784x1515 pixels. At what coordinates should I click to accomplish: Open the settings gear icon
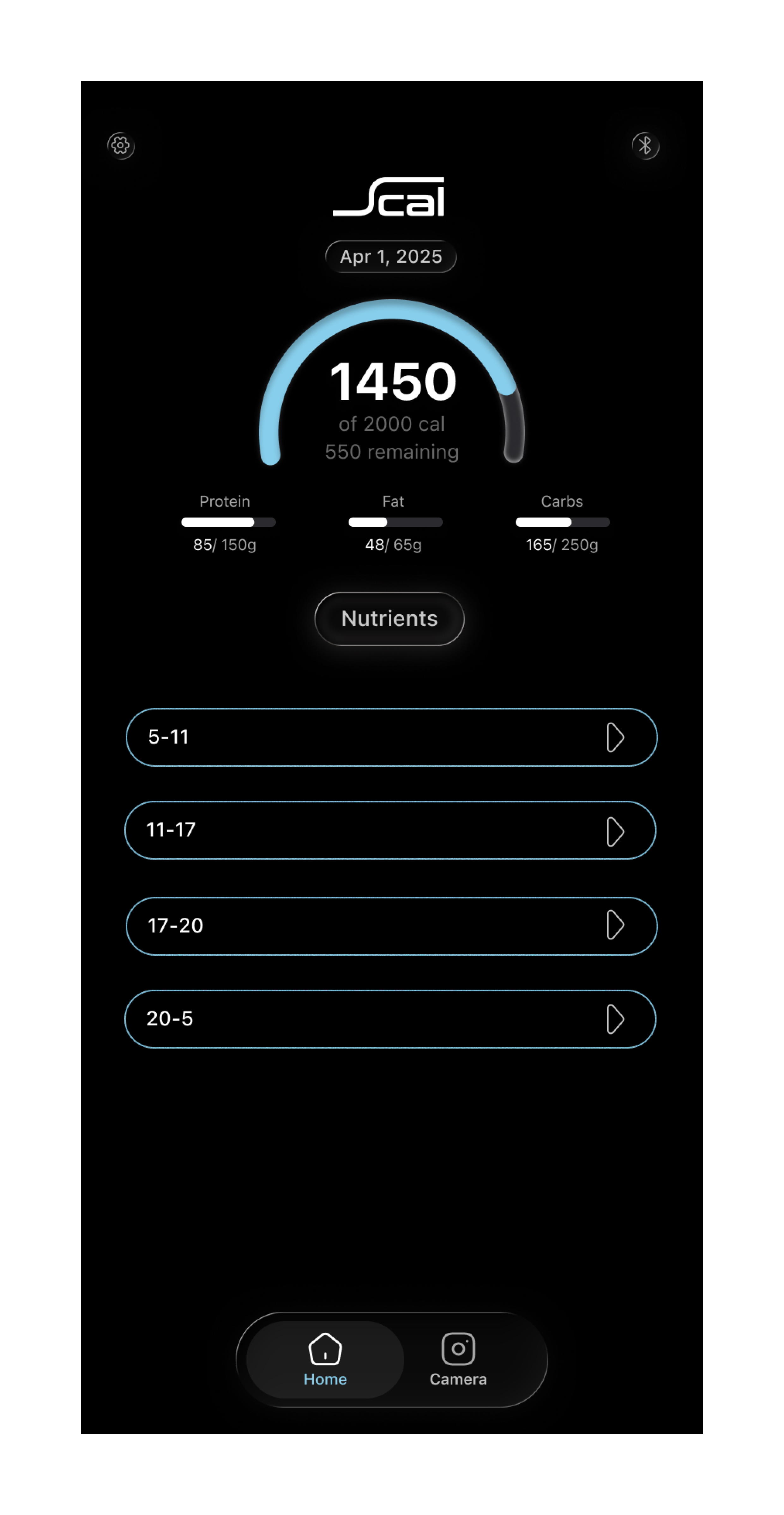point(121,145)
